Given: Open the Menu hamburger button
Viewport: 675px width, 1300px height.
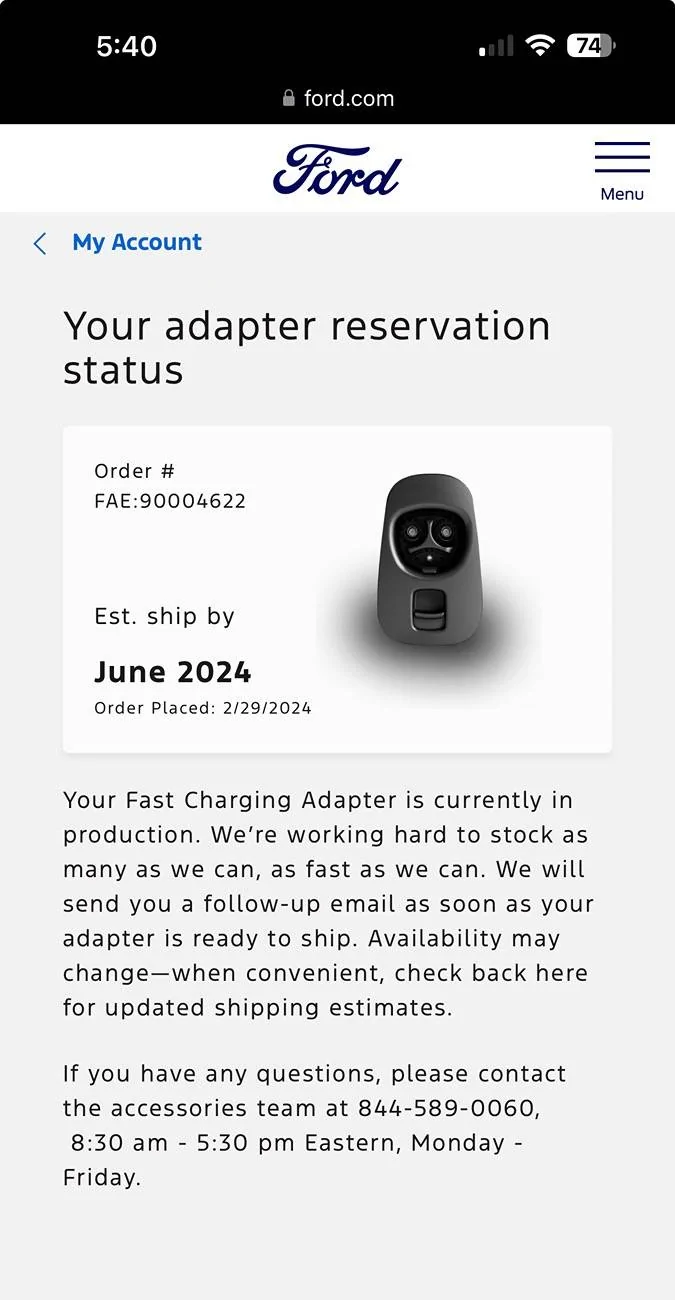Looking at the screenshot, I should (x=621, y=170).
